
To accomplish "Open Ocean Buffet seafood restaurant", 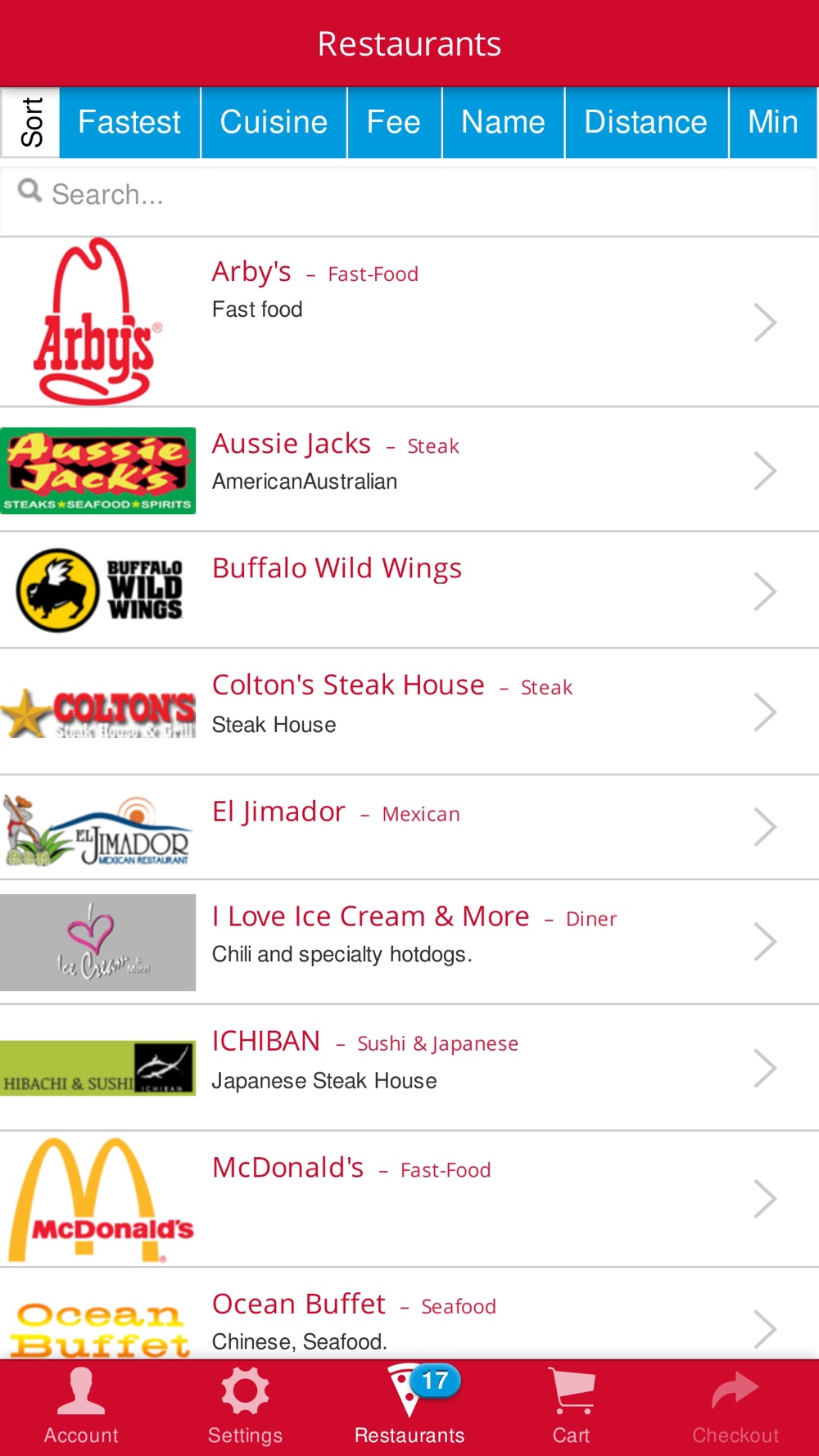I will (x=409, y=1314).
